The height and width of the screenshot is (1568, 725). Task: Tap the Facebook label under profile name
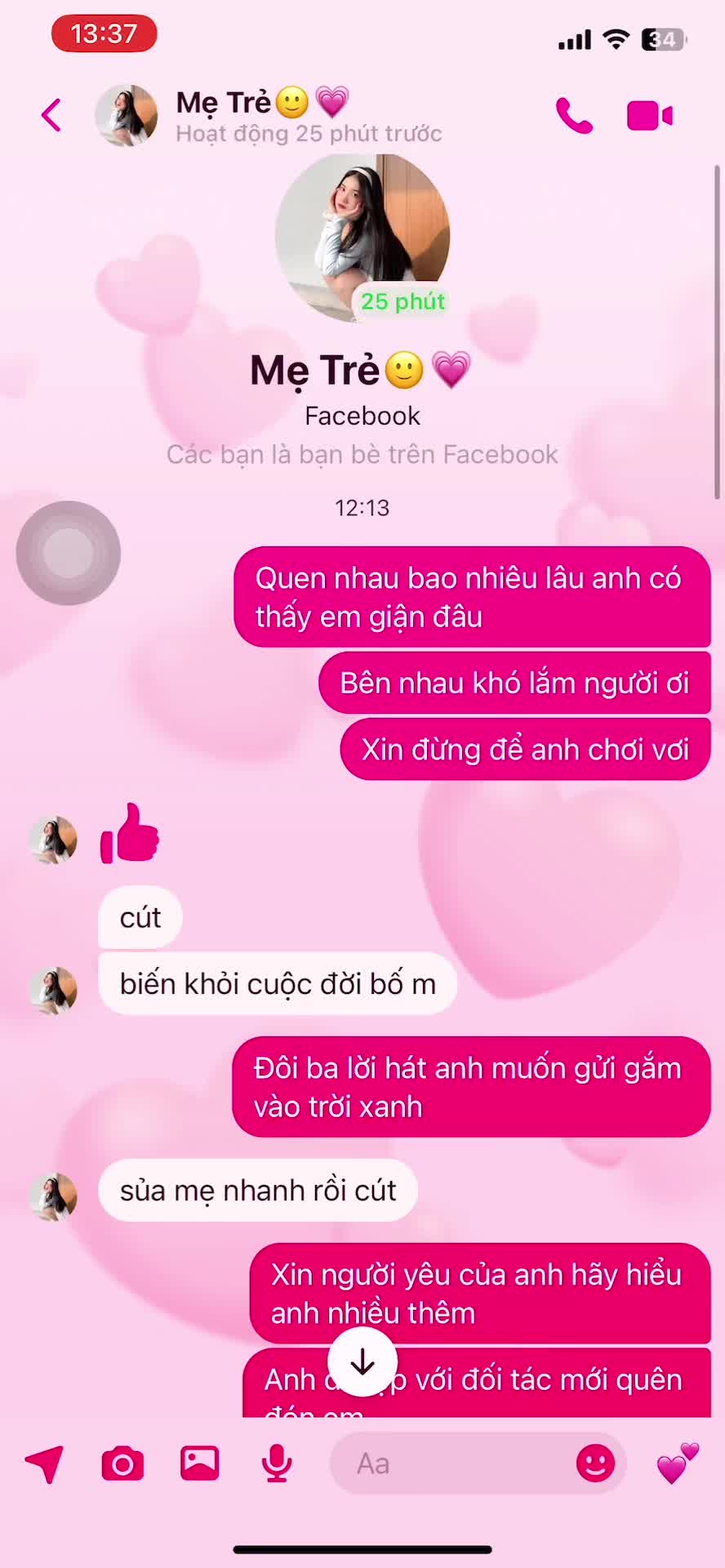(x=362, y=415)
